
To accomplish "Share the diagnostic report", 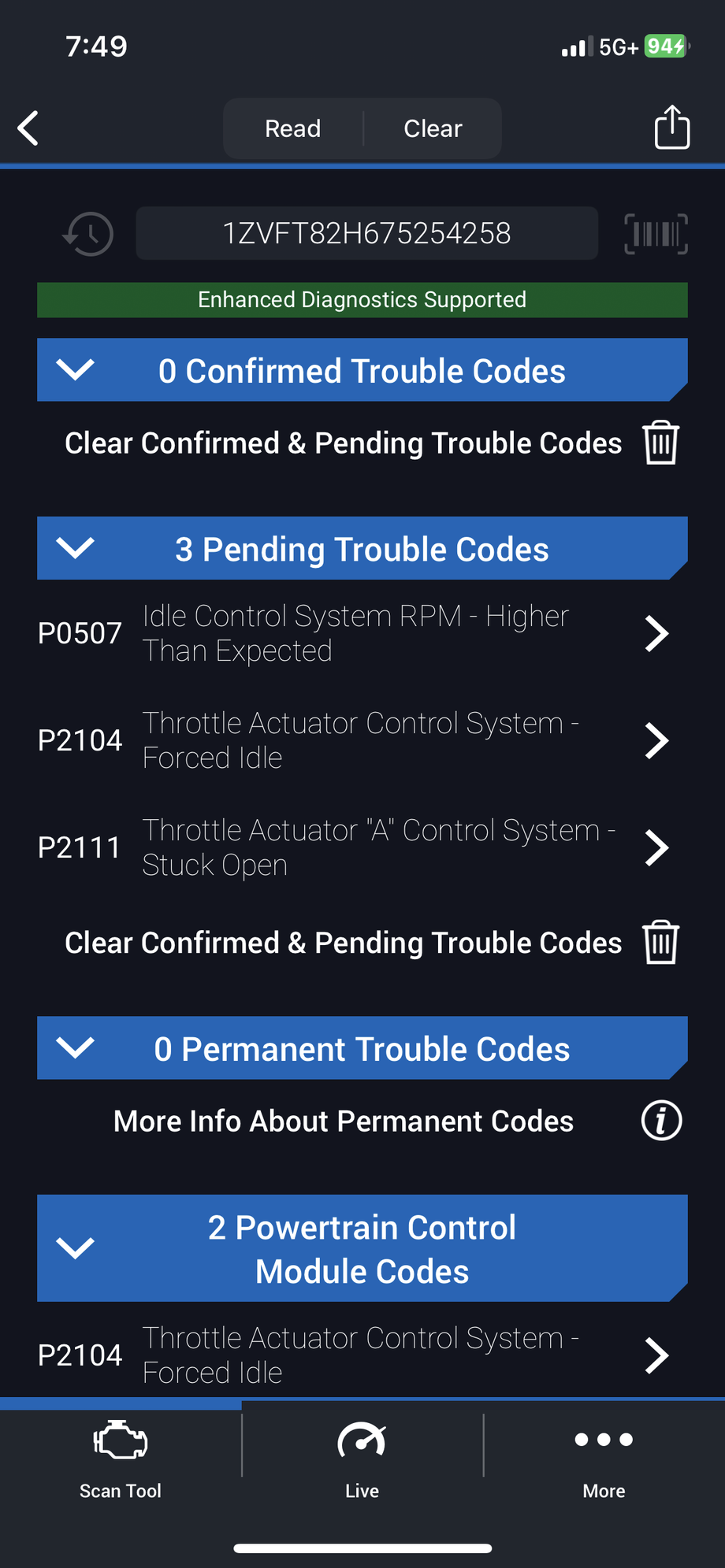I will (x=672, y=127).
